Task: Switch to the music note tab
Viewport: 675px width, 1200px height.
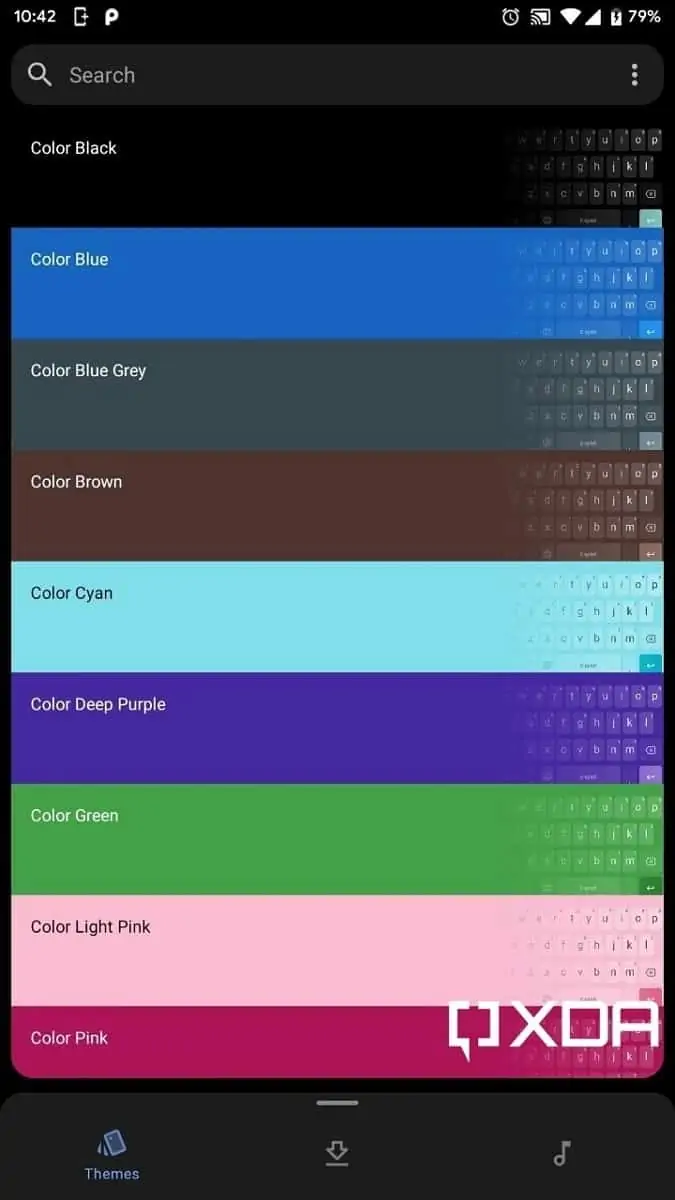Action: pyautogui.click(x=562, y=1153)
